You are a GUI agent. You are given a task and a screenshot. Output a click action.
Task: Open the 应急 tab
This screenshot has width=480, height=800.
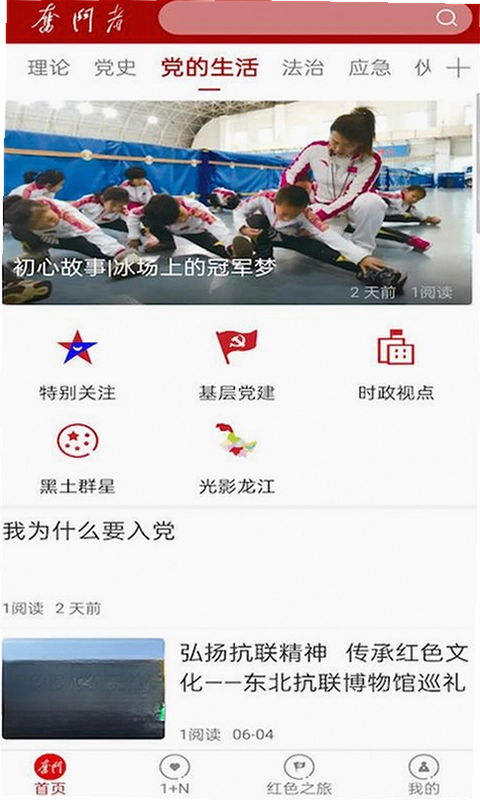click(x=370, y=67)
